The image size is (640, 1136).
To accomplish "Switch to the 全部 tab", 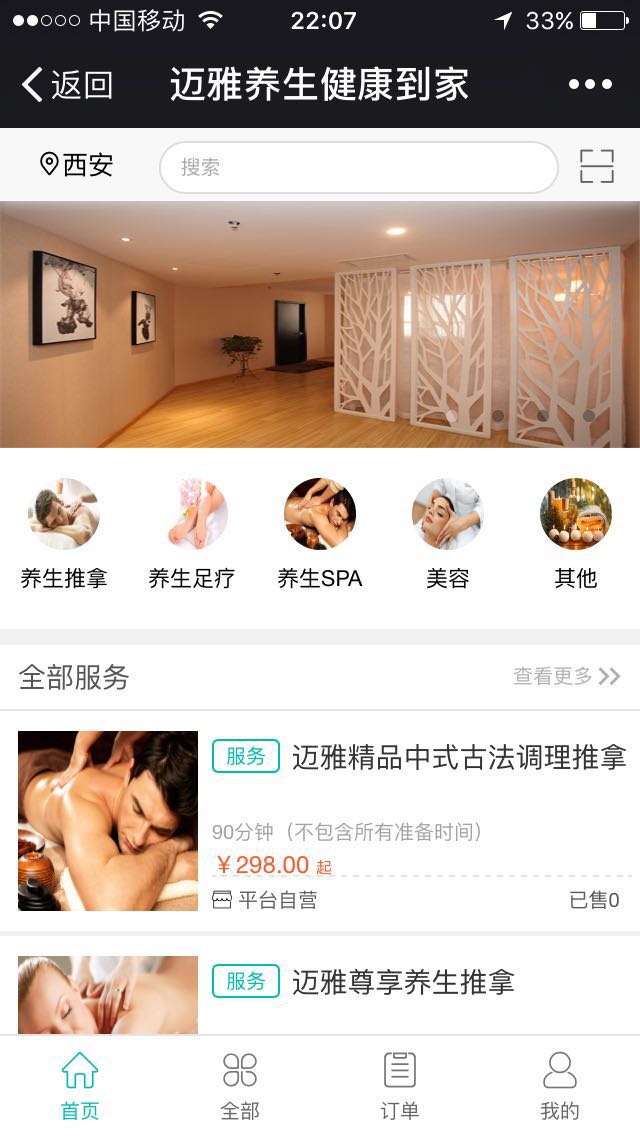I will click(x=240, y=1085).
